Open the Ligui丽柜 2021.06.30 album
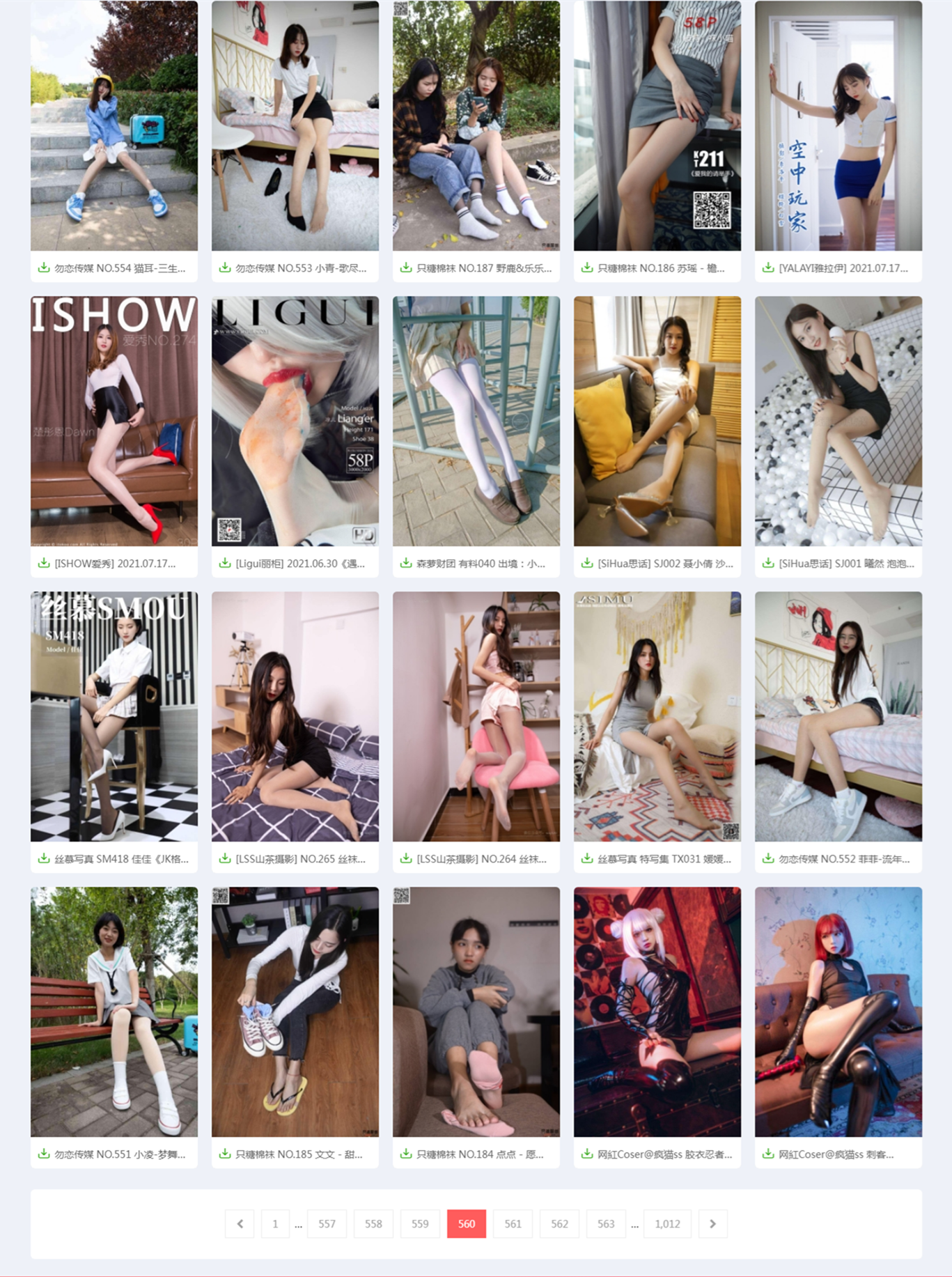The width and height of the screenshot is (952, 1277). (300, 563)
